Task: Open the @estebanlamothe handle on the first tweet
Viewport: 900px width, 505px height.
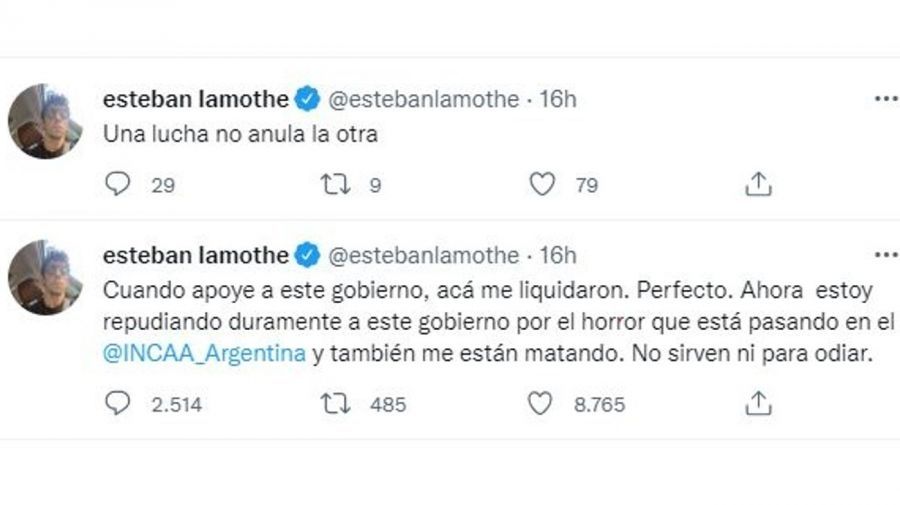Action: pos(423,99)
